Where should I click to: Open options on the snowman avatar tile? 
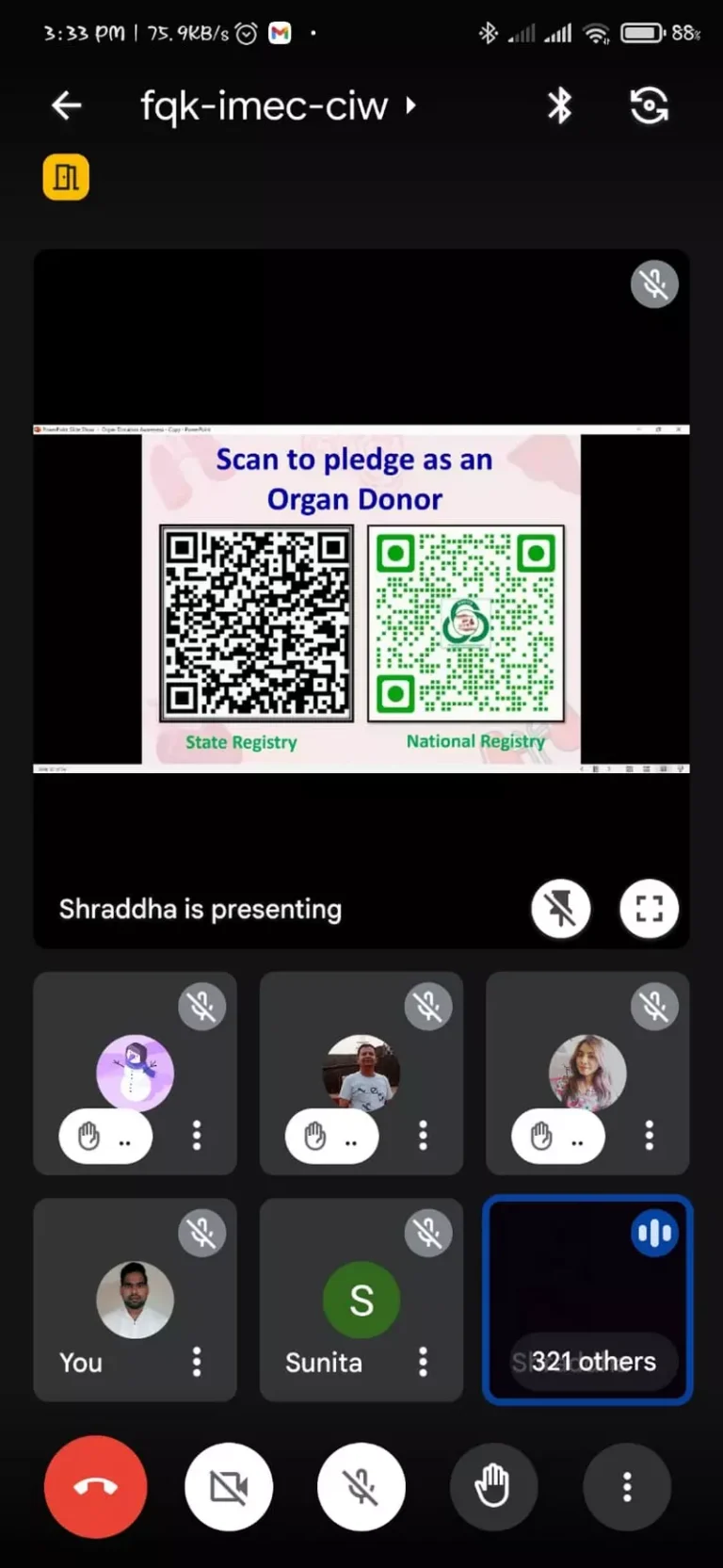[x=197, y=1135]
